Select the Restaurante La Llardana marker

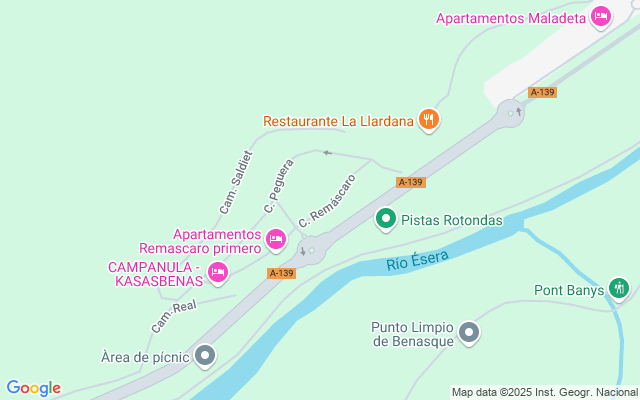[x=429, y=121]
